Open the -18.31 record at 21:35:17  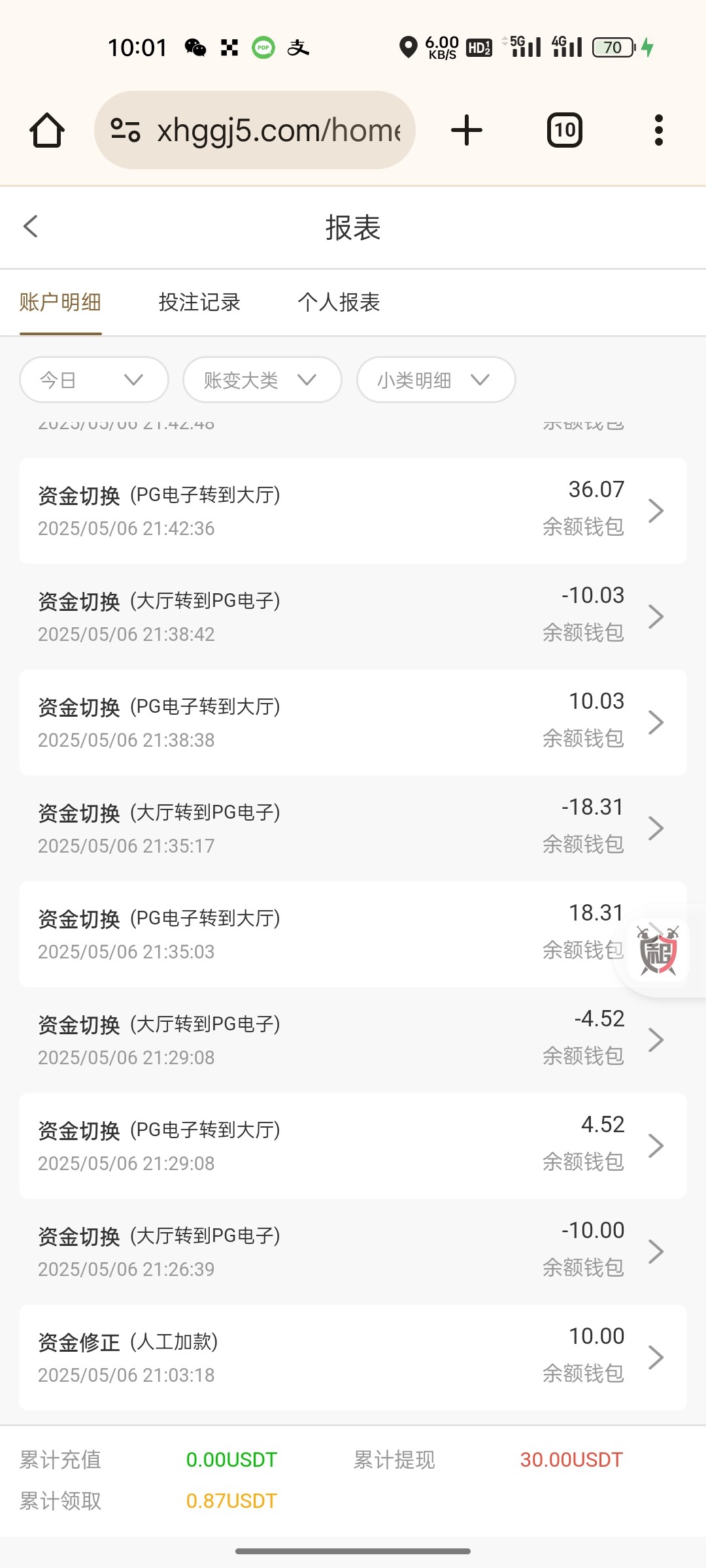click(x=353, y=828)
